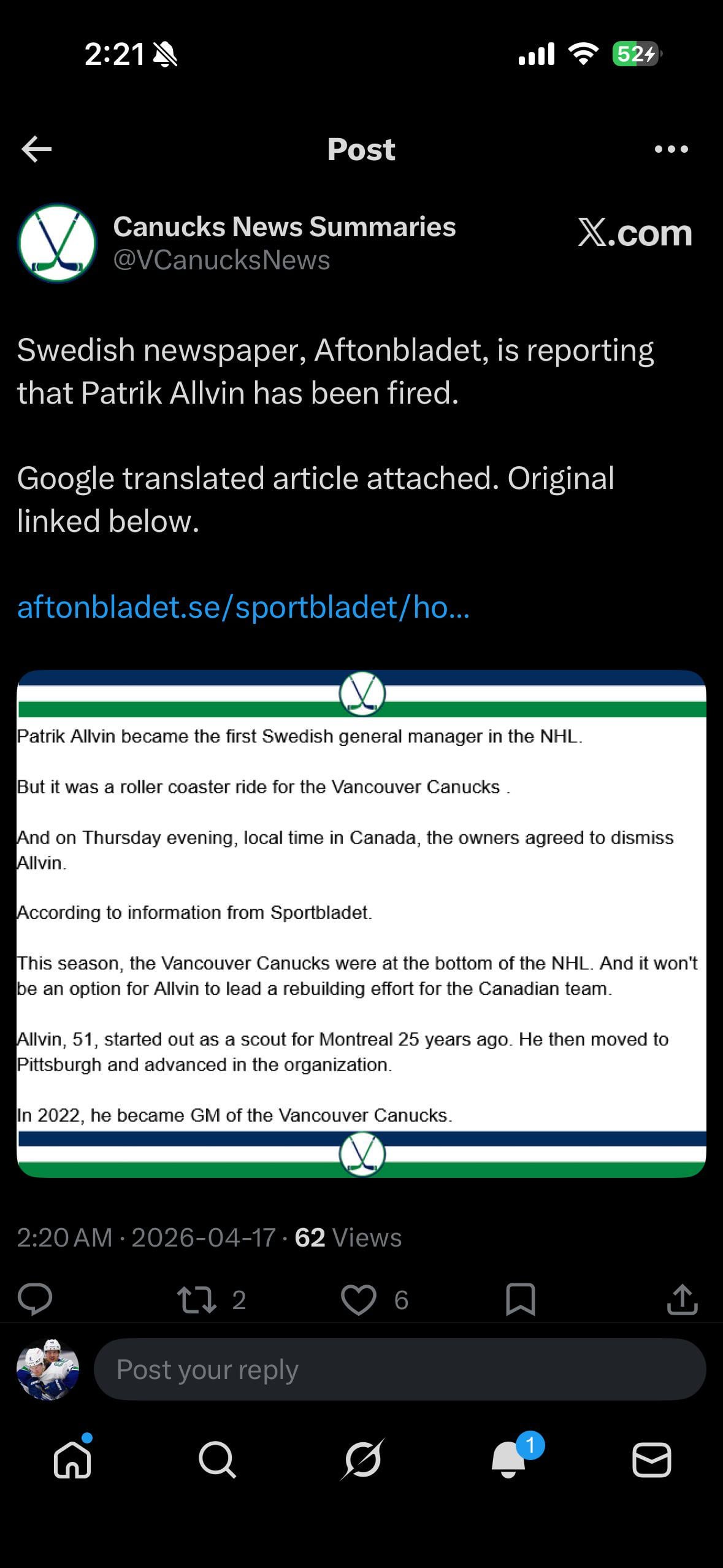The image size is (723, 1568).
Task: Share this post
Action: (x=682, y=1299)
